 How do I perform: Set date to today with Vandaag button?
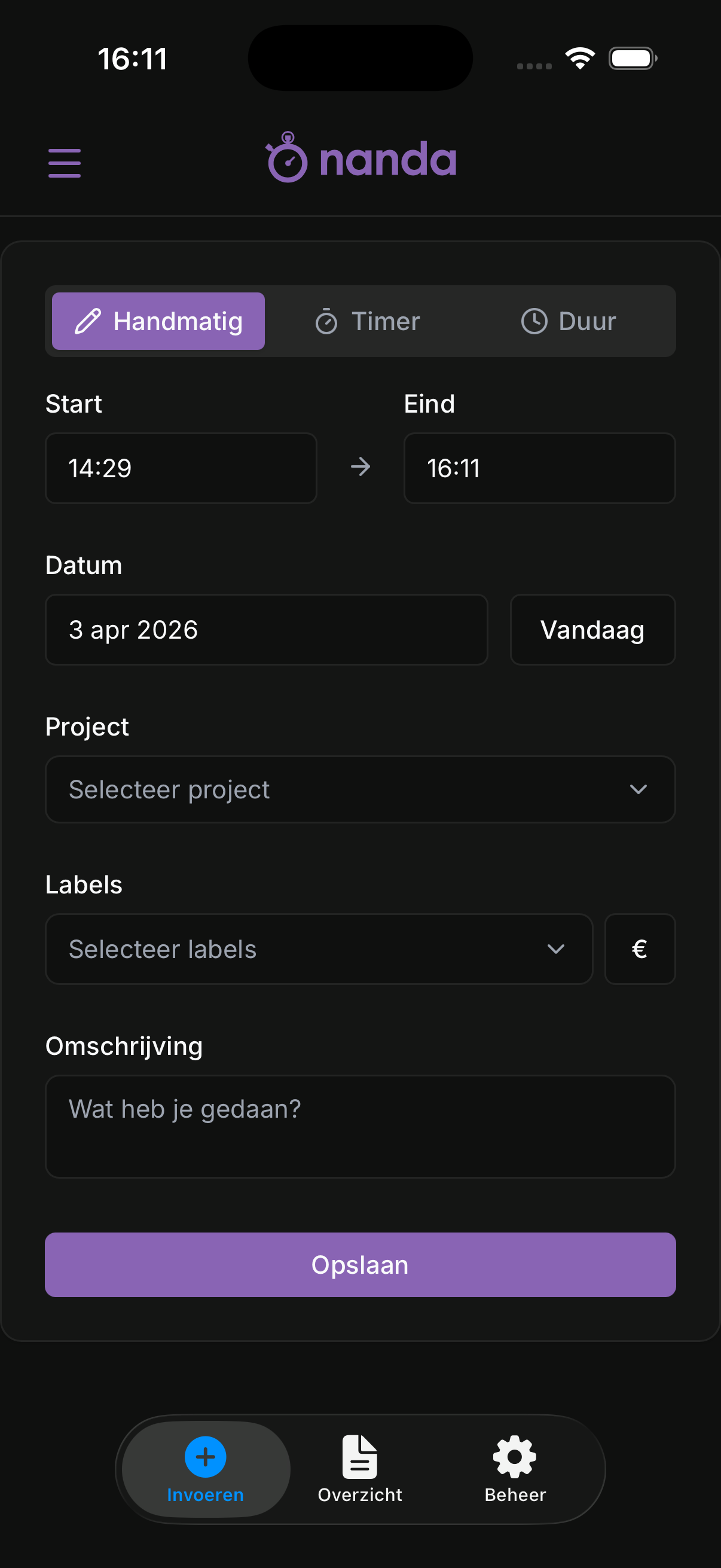[x=592, y=629]
